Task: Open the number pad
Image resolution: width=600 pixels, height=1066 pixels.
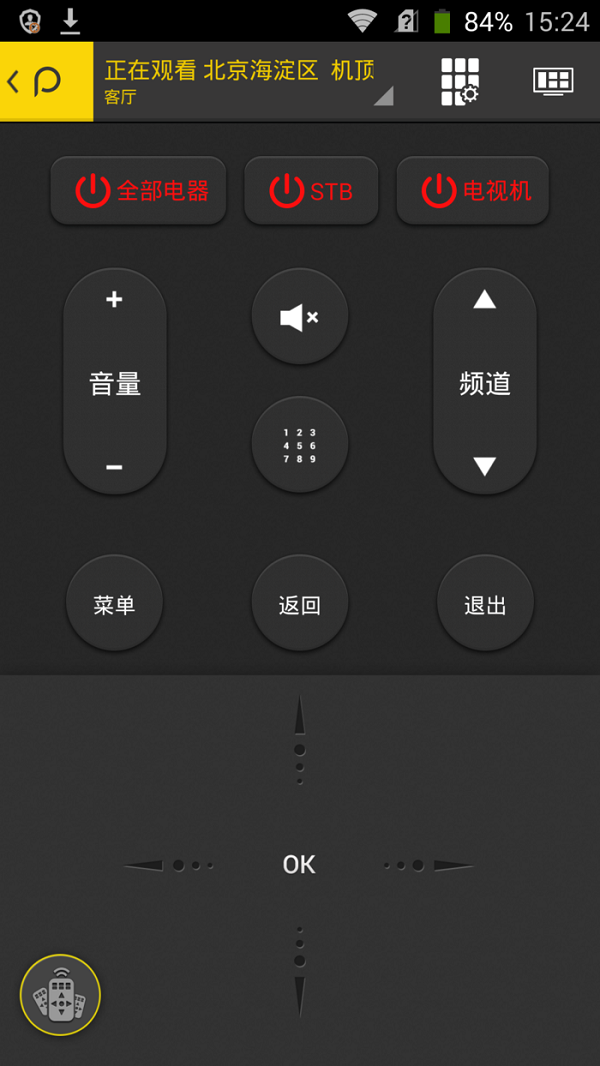Action: 300,445
